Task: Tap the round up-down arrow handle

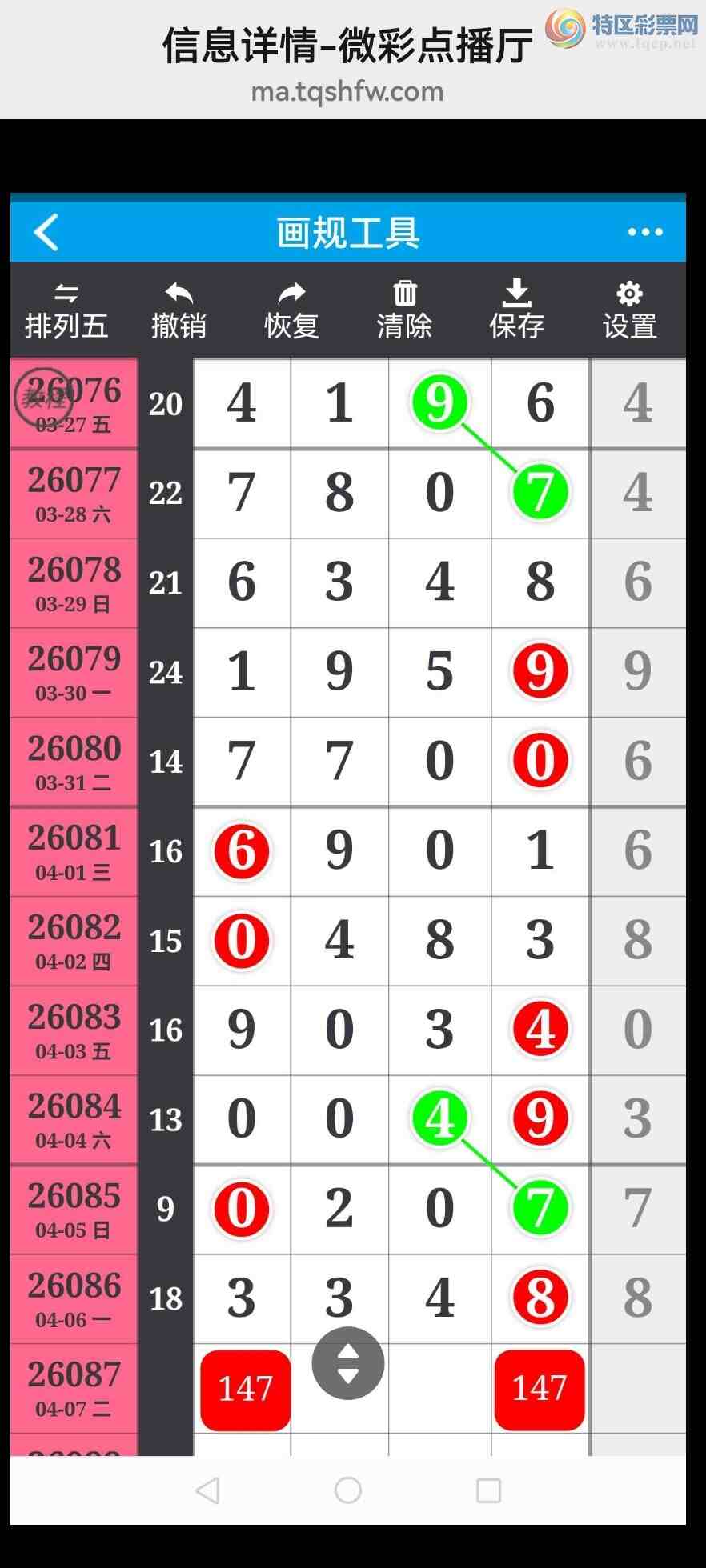Action: [x=348, y=1363]
